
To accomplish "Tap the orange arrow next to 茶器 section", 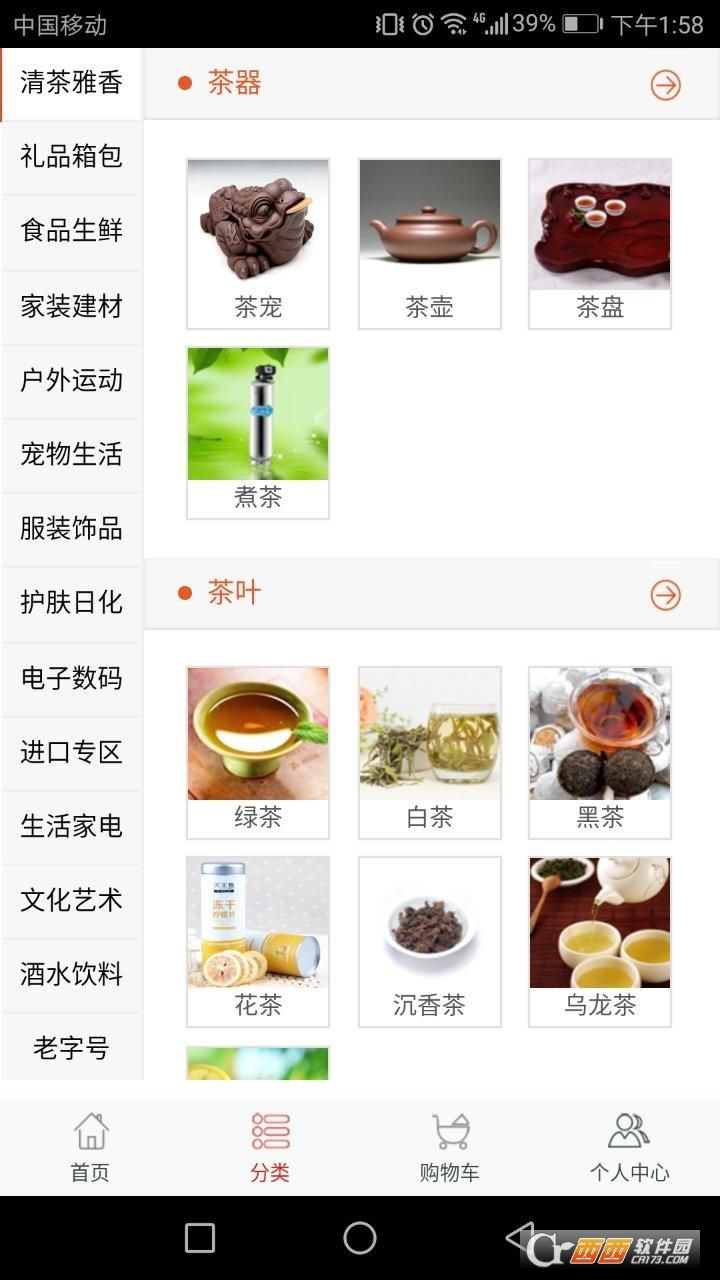I will pos(665,86).
